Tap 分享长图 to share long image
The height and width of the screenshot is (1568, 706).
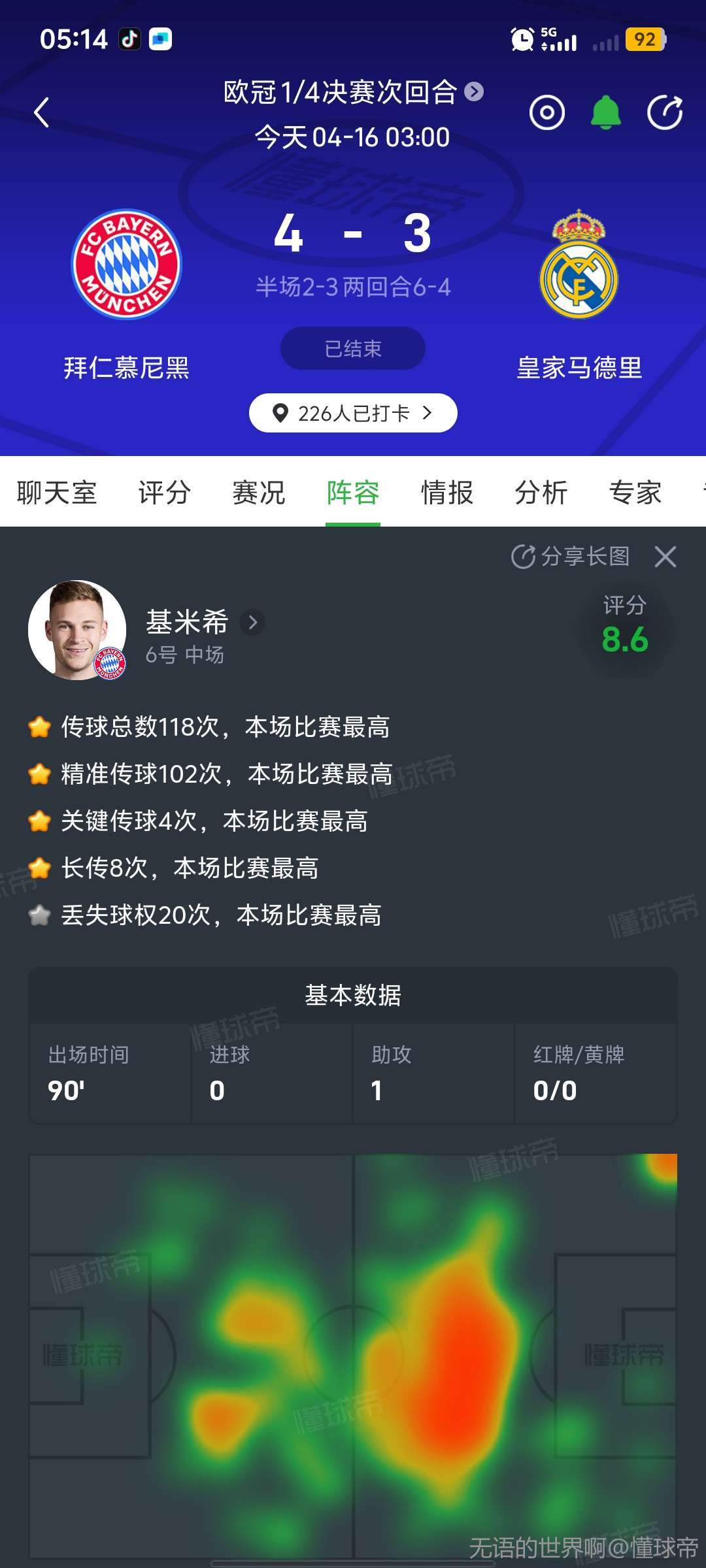(570, 557)
